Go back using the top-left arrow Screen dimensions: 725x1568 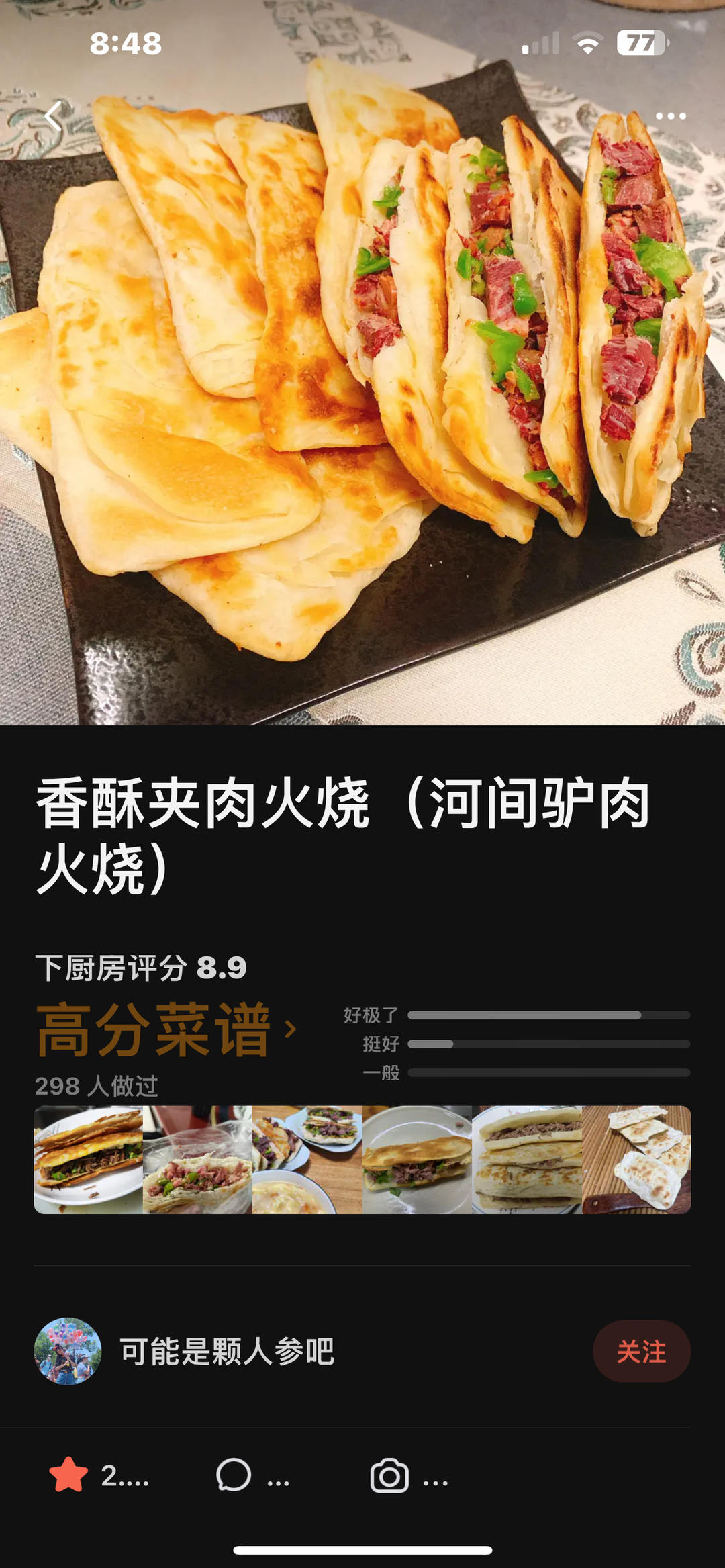[x=54, y=116]
